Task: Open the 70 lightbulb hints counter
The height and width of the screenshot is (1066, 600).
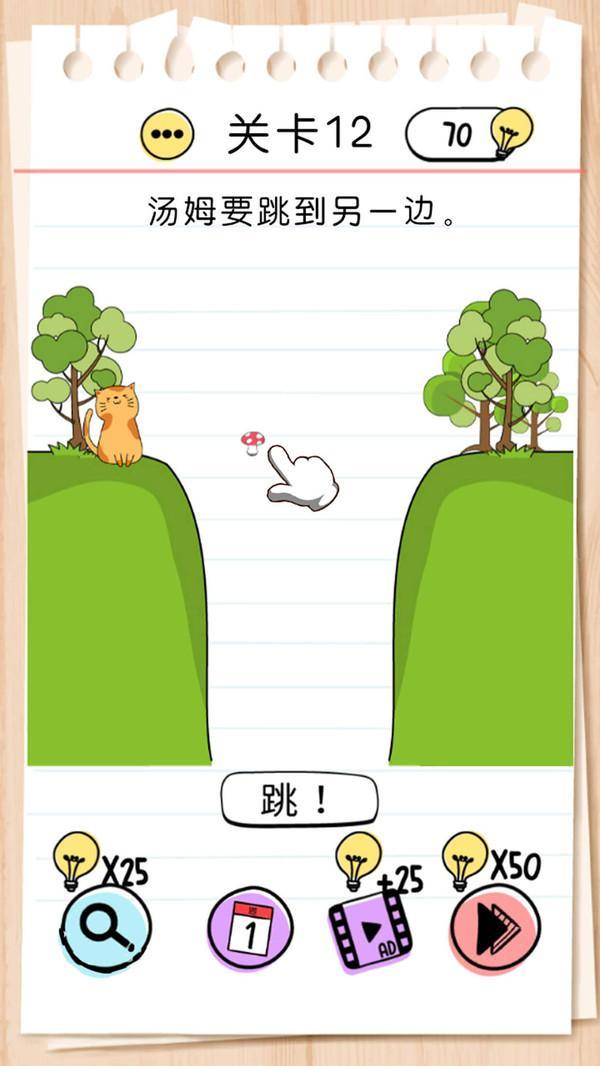Action: pos(469,134)
